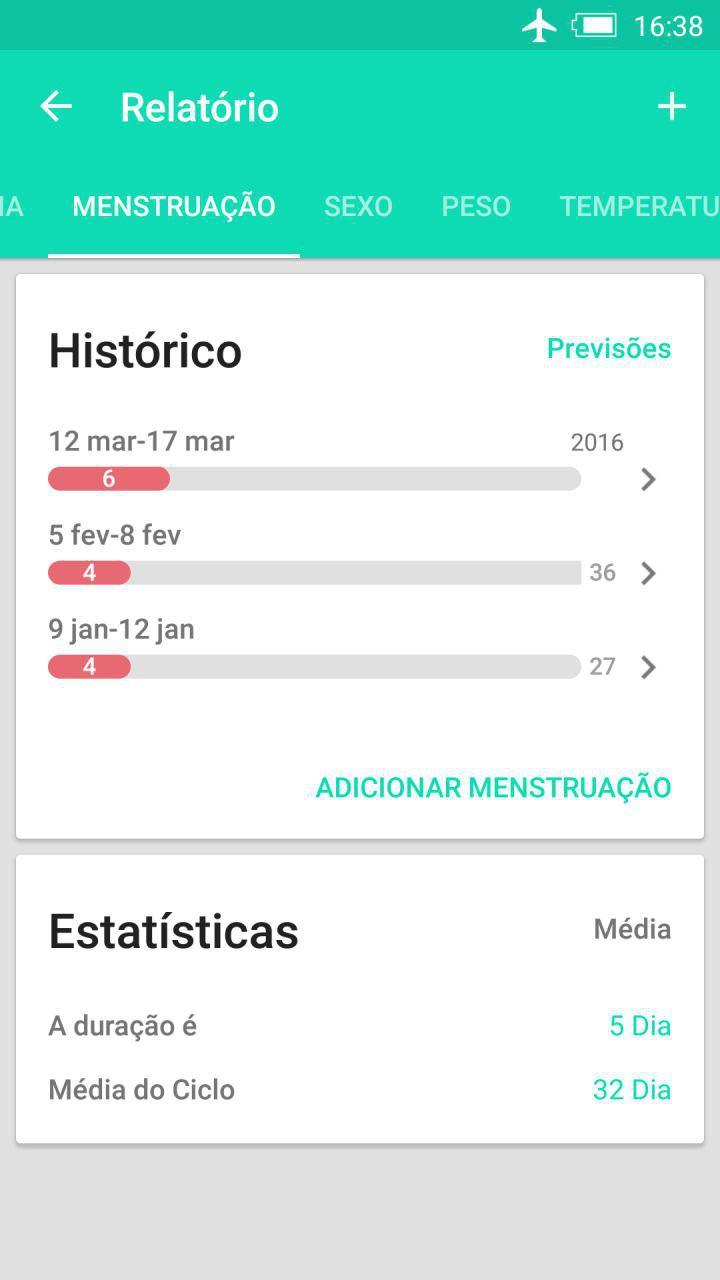Switch to the PESO tab
Viewport: 720px width, 1280px height.
coord(476,206)
